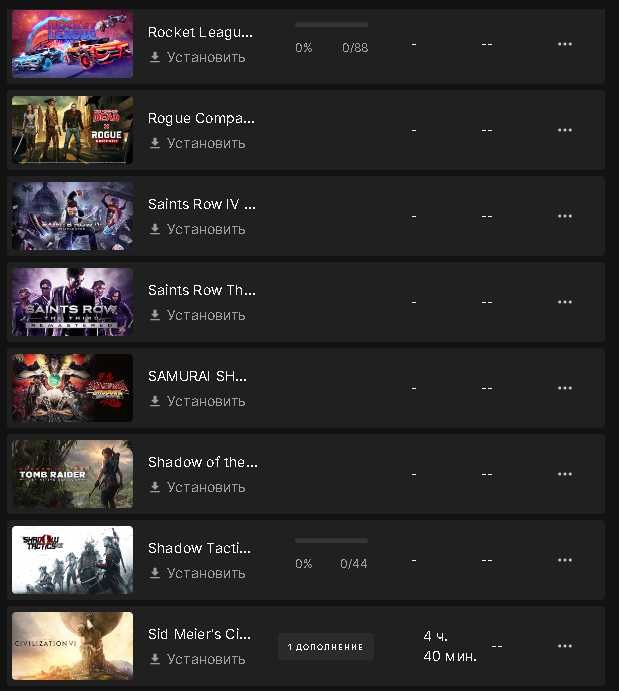This screenshot has height=691, width=619.
Task: Install Sid Meier's Civilization VI
Action: (197, 659)
